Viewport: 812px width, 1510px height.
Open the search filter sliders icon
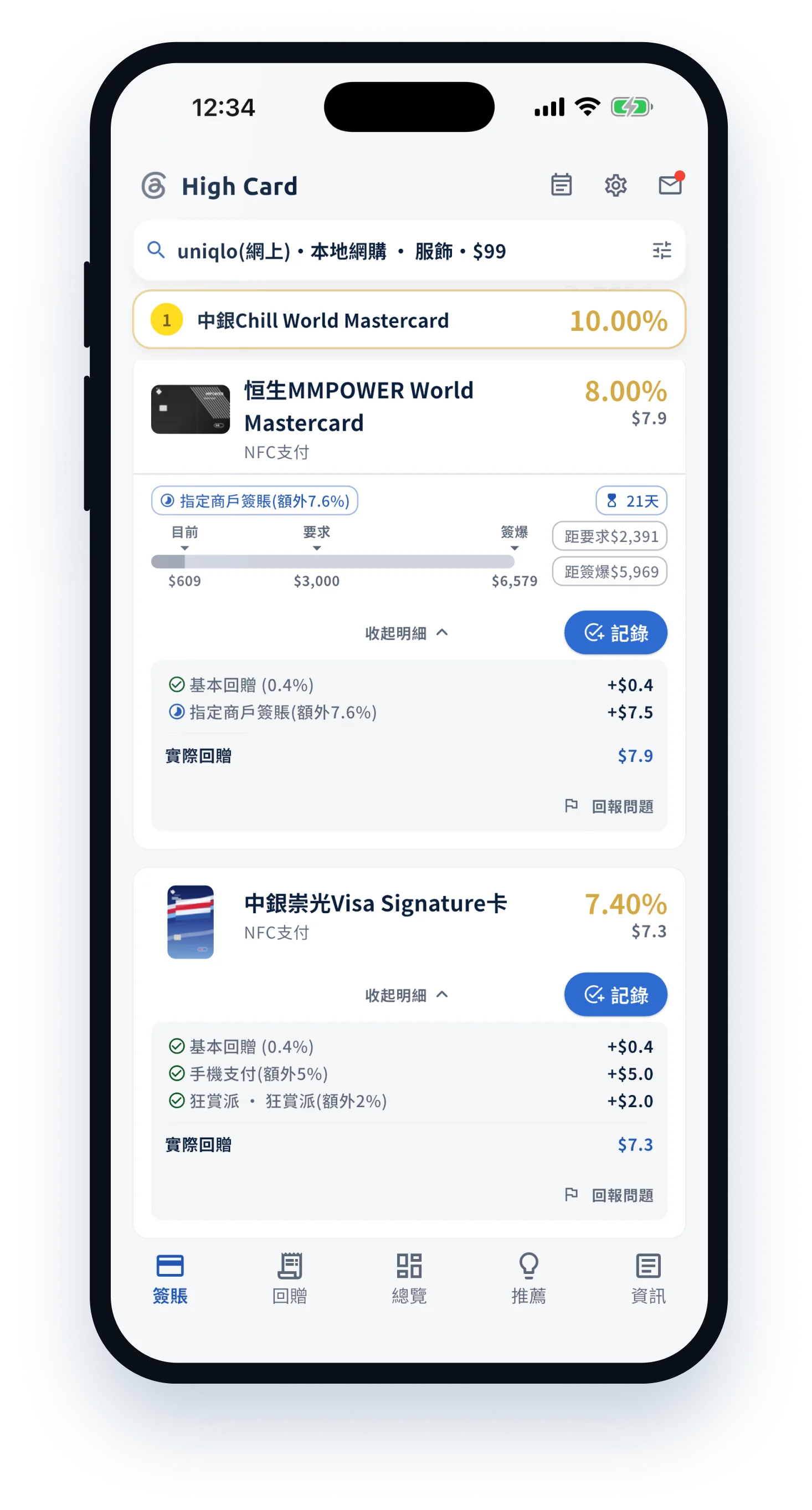tap(661, 251)
